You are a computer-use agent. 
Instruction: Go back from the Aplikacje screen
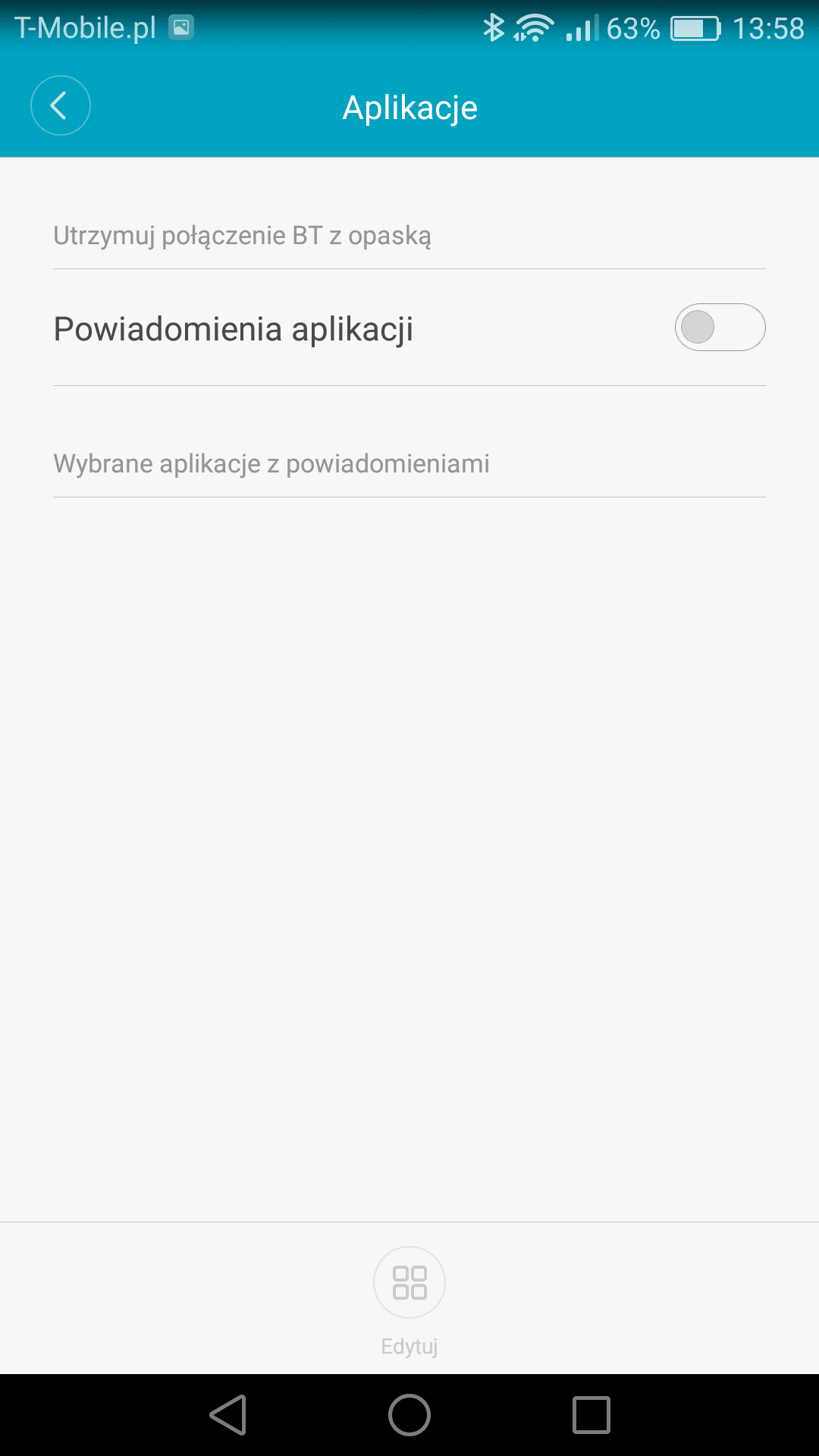point(61,106)
